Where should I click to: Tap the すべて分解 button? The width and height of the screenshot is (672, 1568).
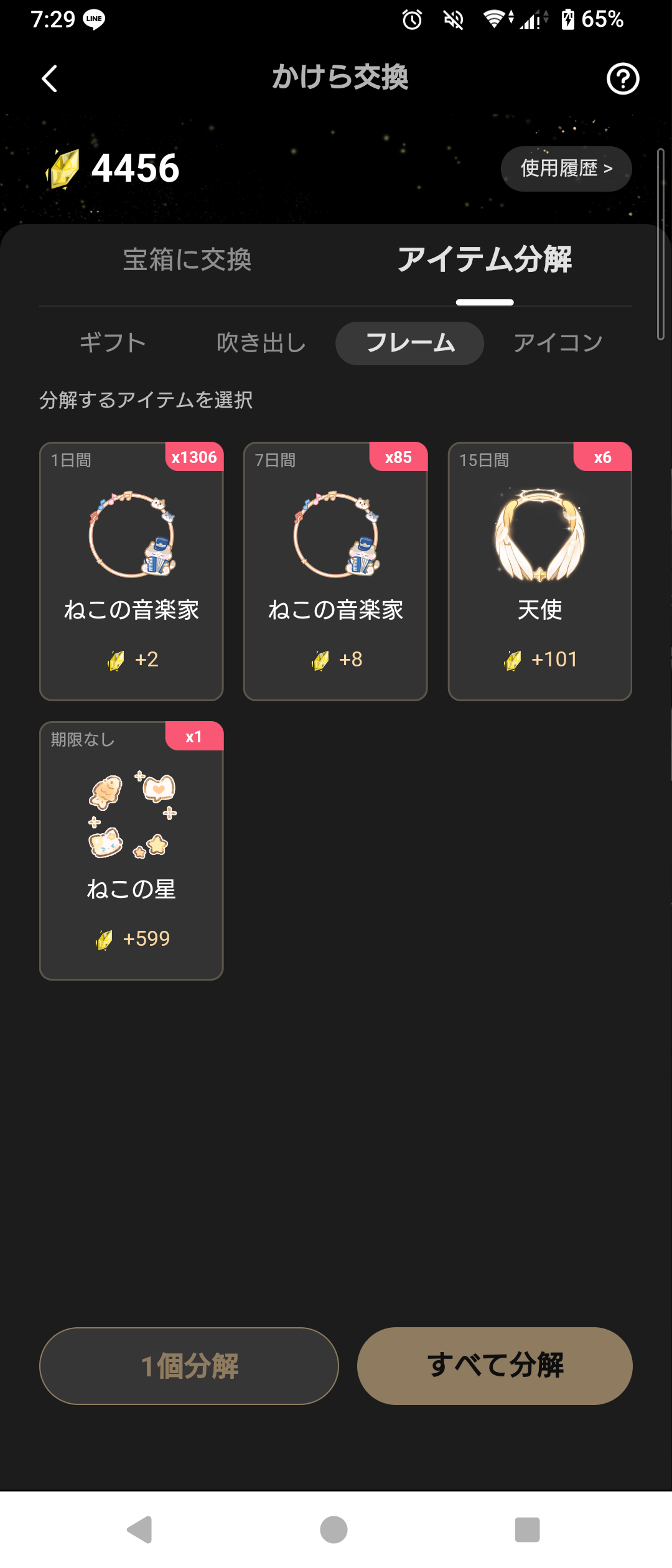click(x=495, y=1366)
